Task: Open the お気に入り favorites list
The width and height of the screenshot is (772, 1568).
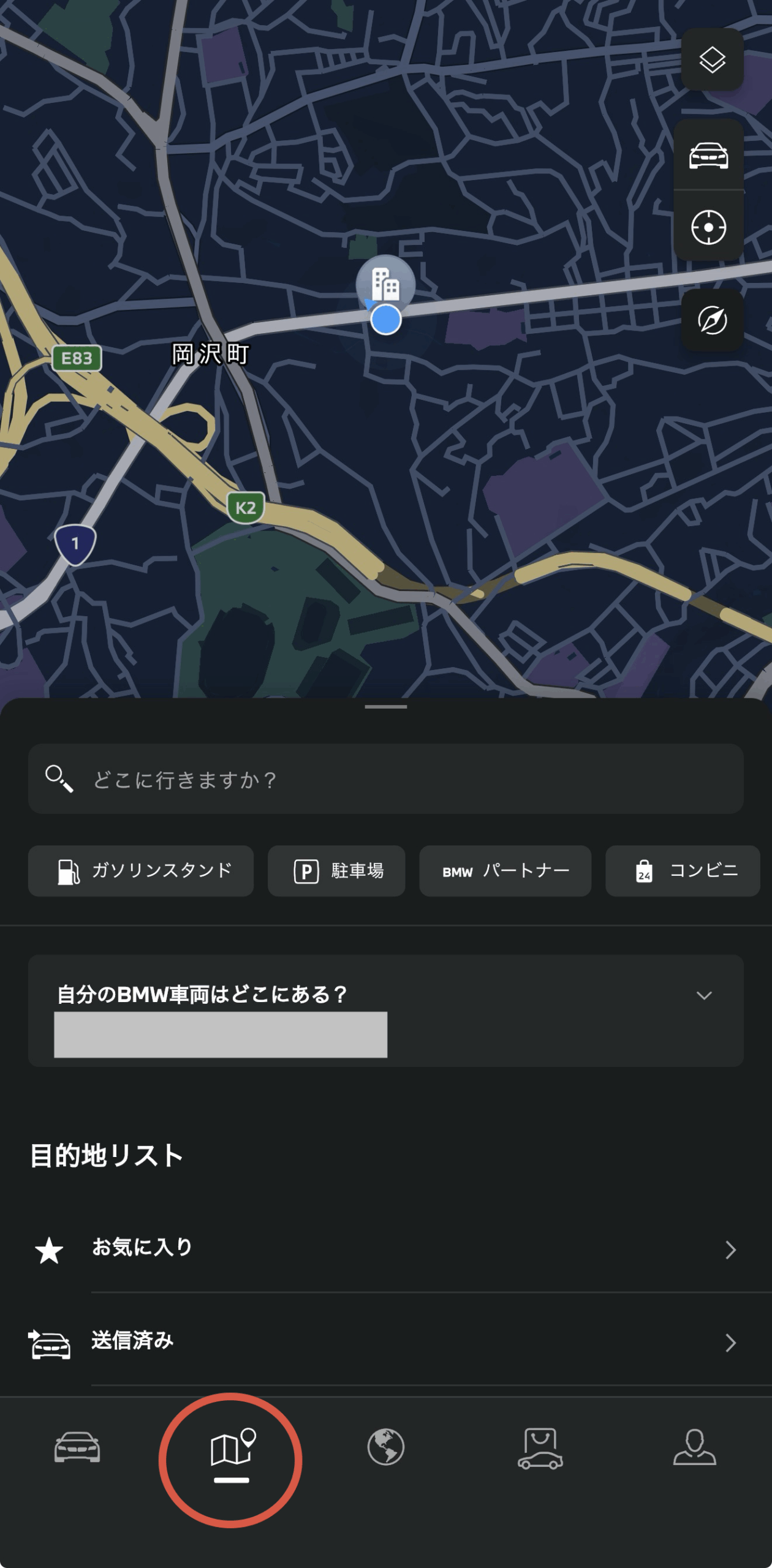Action: click(386, 1248)
